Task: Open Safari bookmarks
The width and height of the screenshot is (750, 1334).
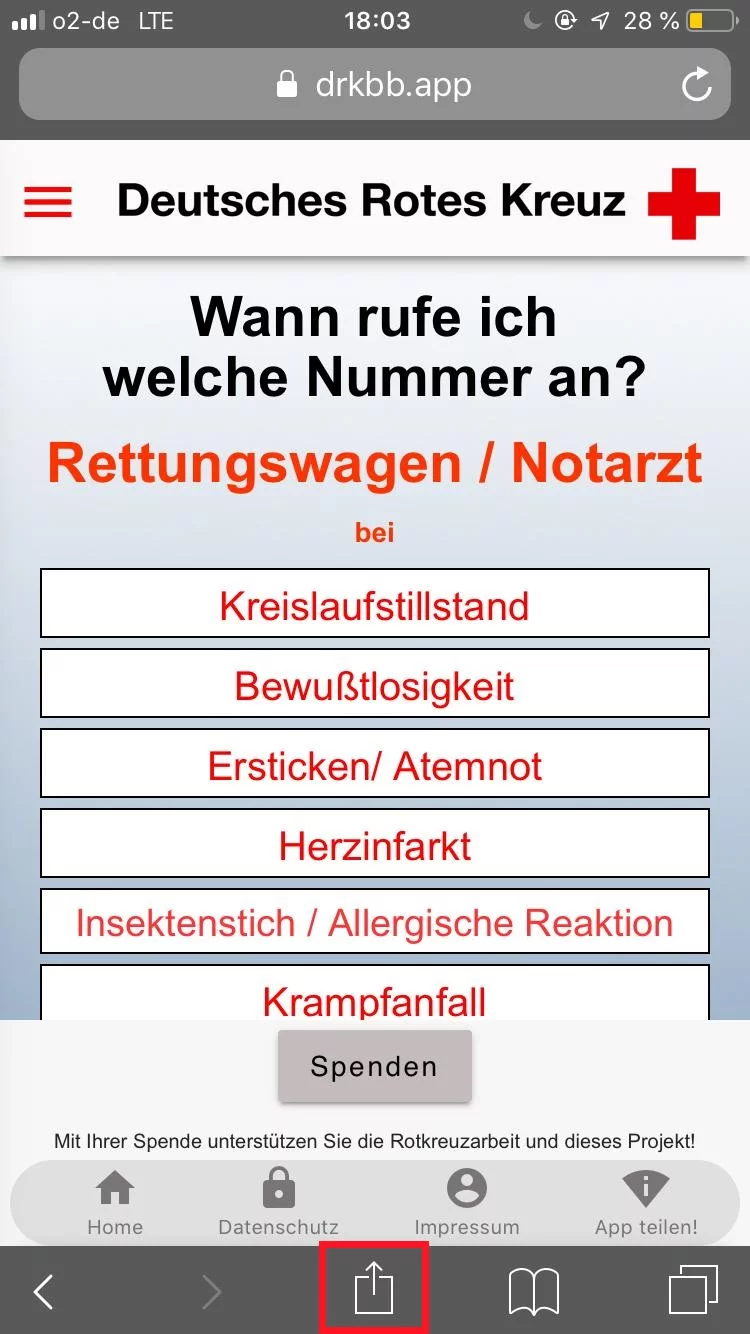Action: click(534, 1292)
